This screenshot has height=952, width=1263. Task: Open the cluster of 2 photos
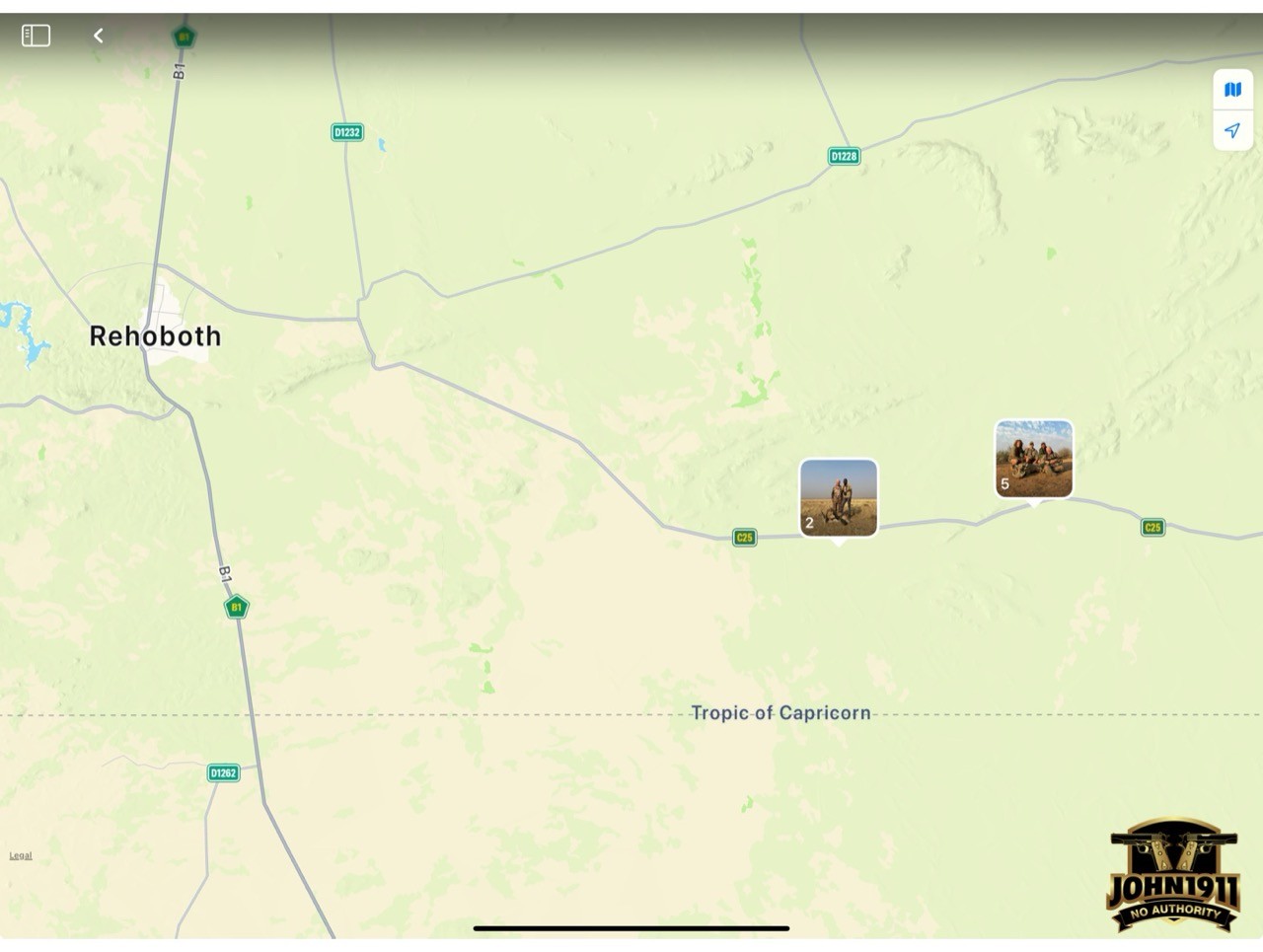(x=839, y=497)
